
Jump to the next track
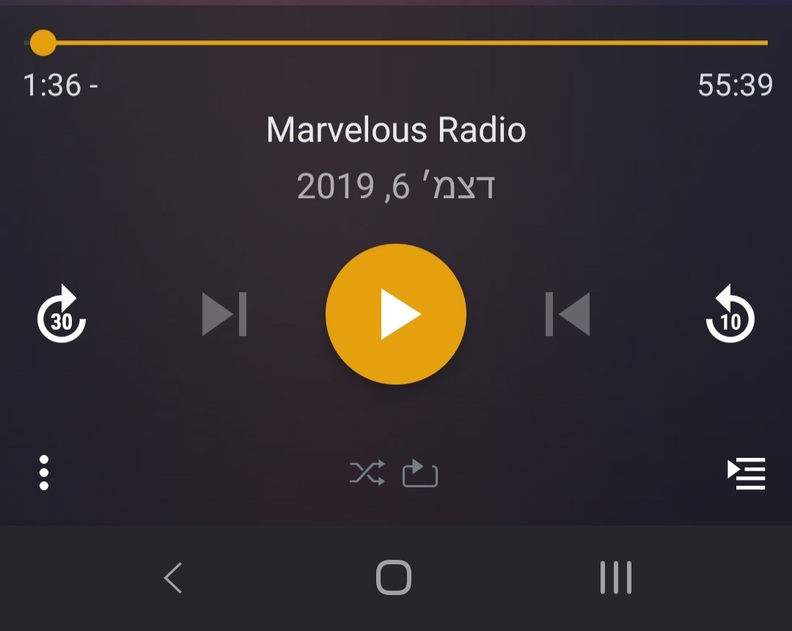[x=224, y=314]
